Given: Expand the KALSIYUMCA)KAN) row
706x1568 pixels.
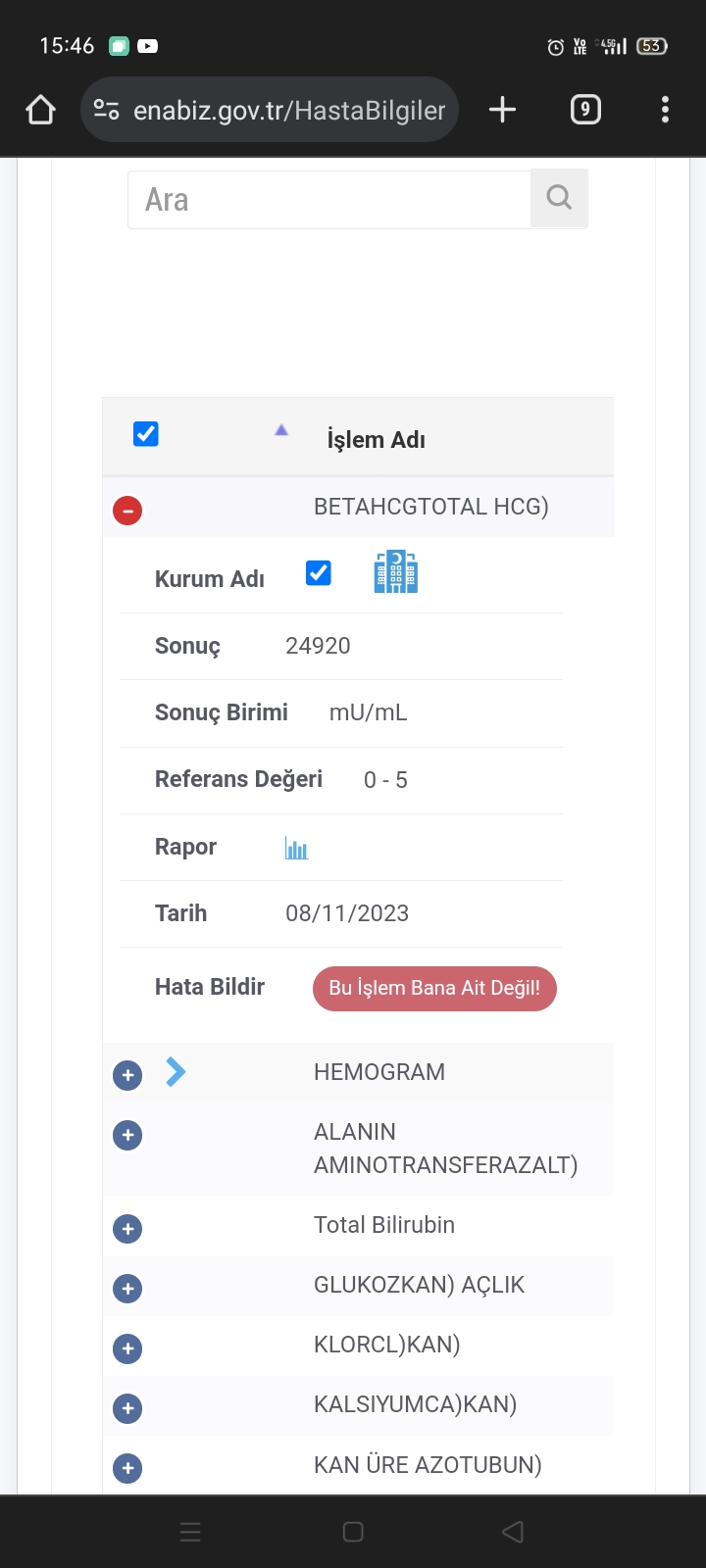Looking at the screenshot, I should point(127,1408).
